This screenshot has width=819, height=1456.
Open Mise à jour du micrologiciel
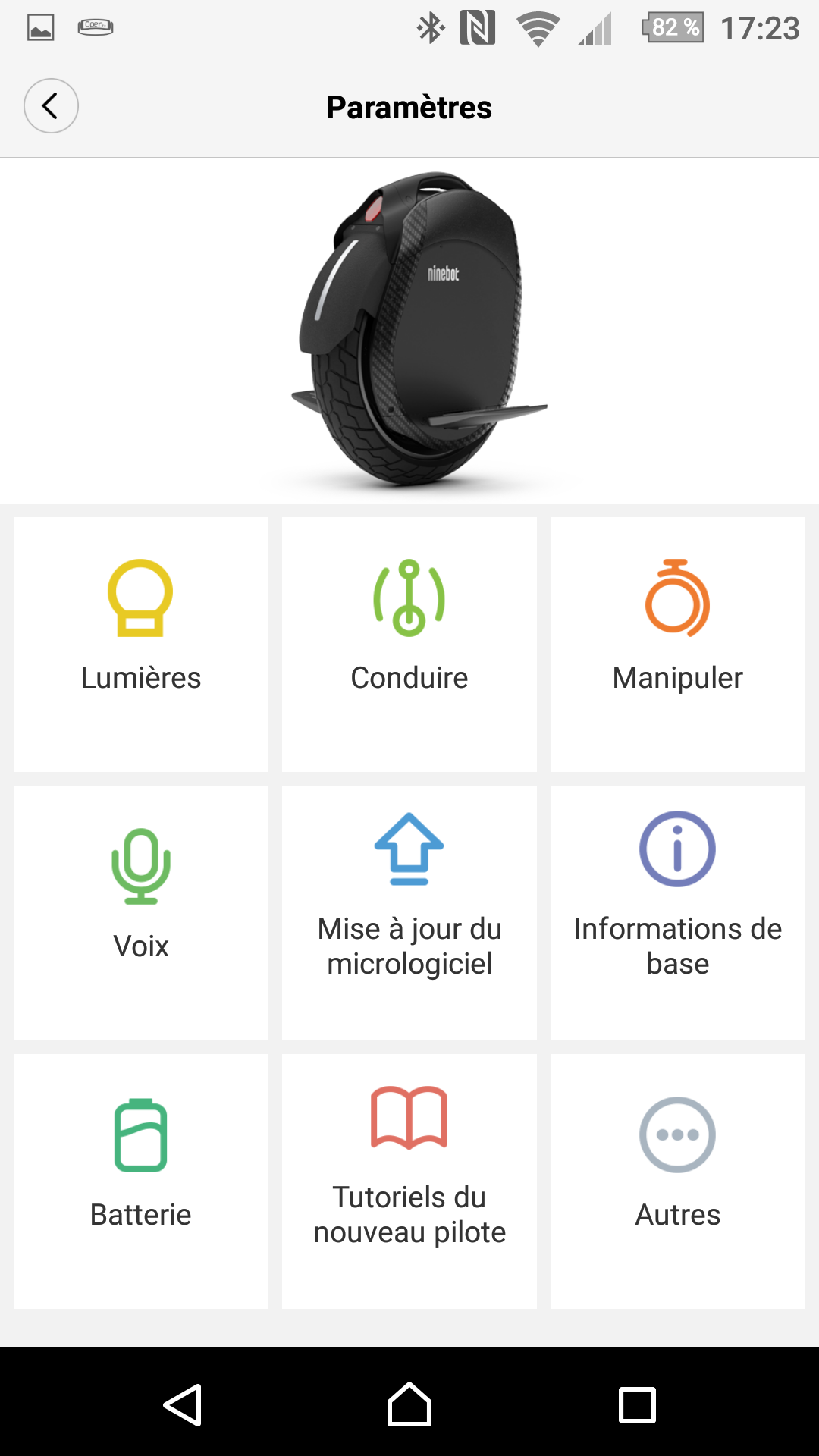point(409,913)
